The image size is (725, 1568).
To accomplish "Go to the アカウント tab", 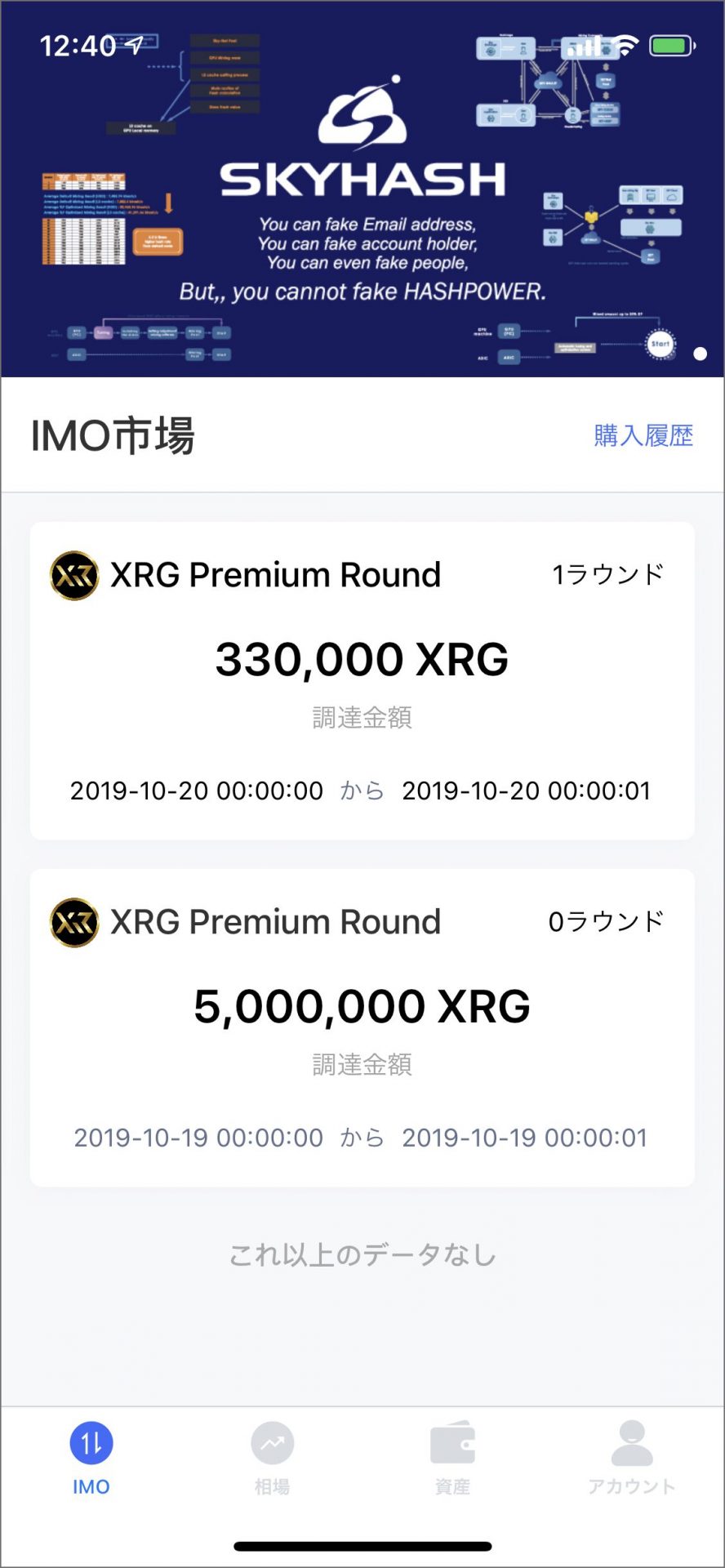I will pos(632,1459).
